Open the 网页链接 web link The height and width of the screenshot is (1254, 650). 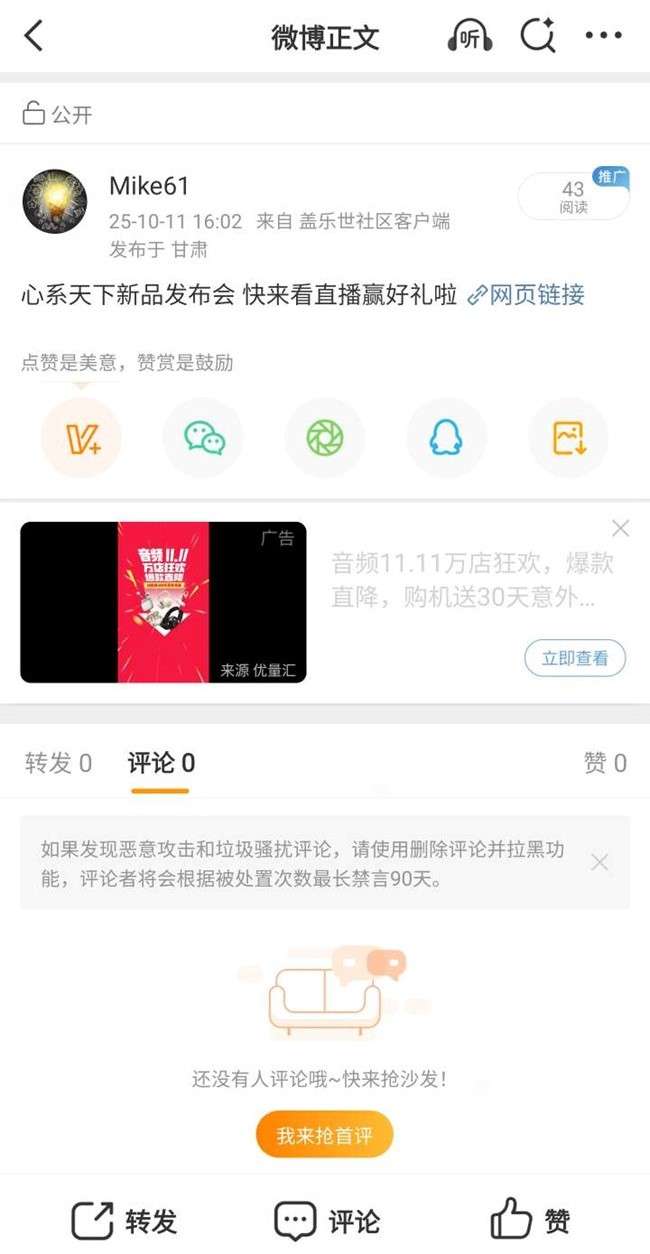(526, 295)
